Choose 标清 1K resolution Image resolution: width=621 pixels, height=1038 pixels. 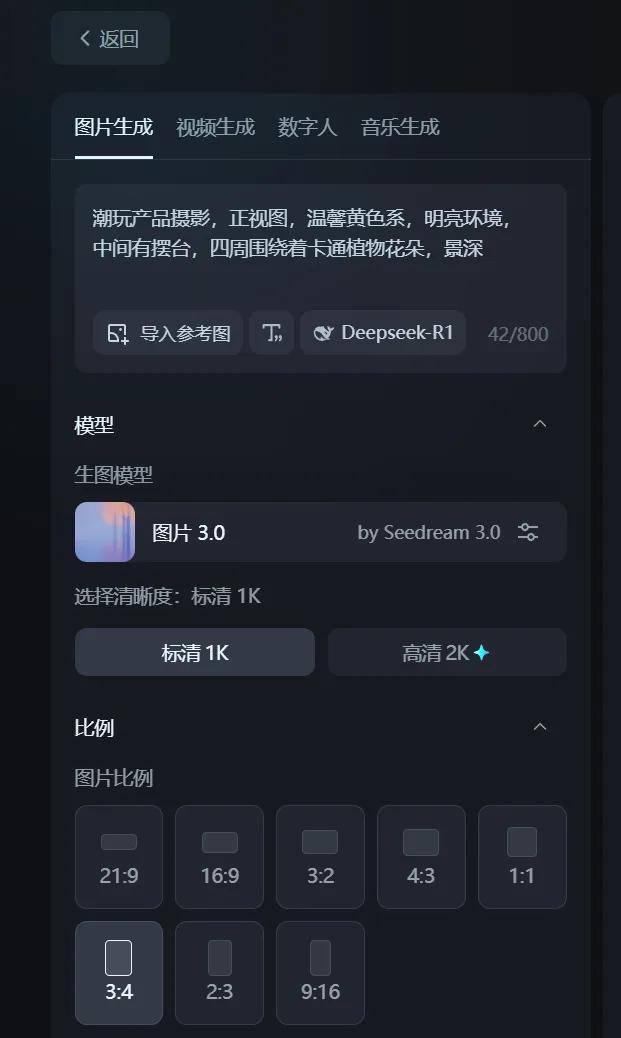(x=195, y=653)
